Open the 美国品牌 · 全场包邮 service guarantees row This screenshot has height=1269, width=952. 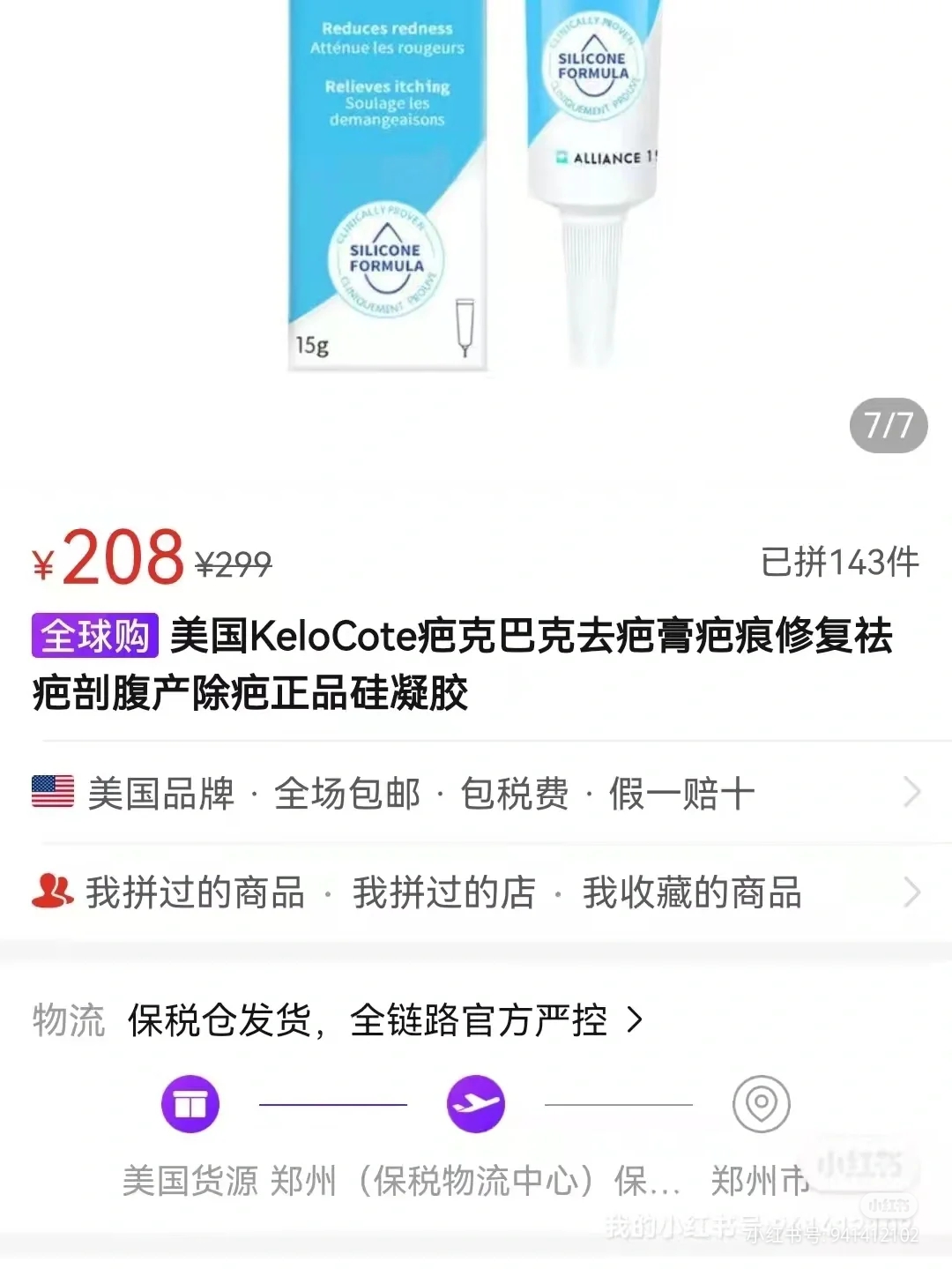(476, 793)
